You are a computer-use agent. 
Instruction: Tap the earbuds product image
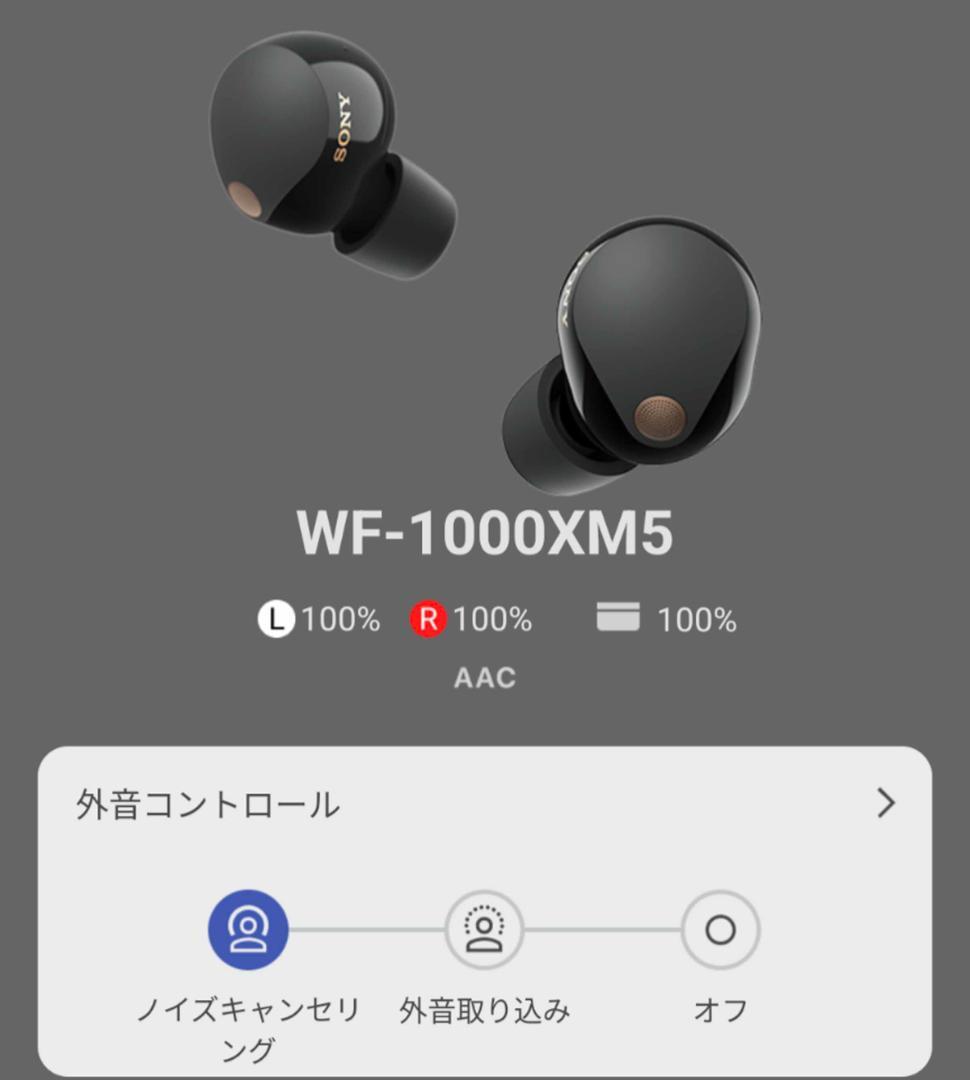click(x=480, y=250)
